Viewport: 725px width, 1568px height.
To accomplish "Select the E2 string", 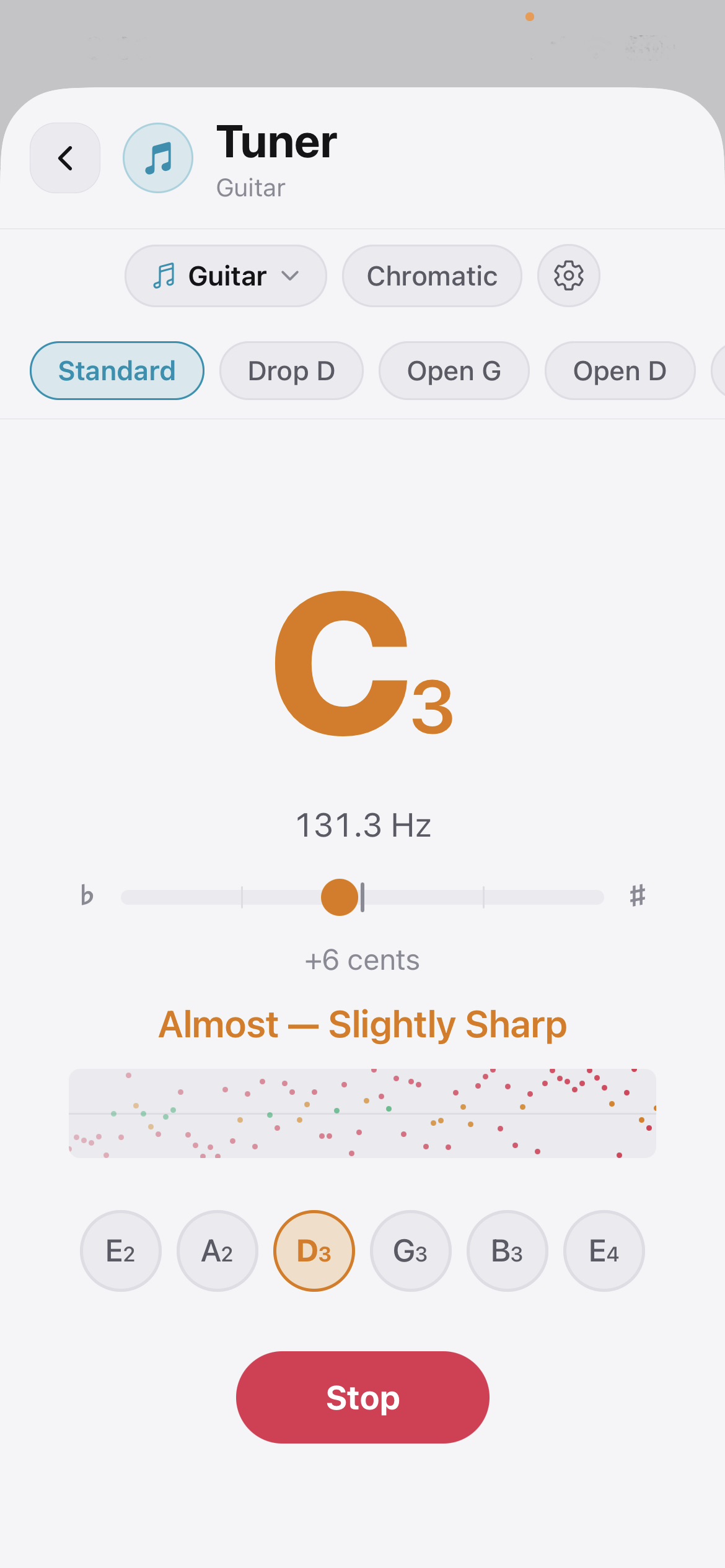I will point(121,1251).
